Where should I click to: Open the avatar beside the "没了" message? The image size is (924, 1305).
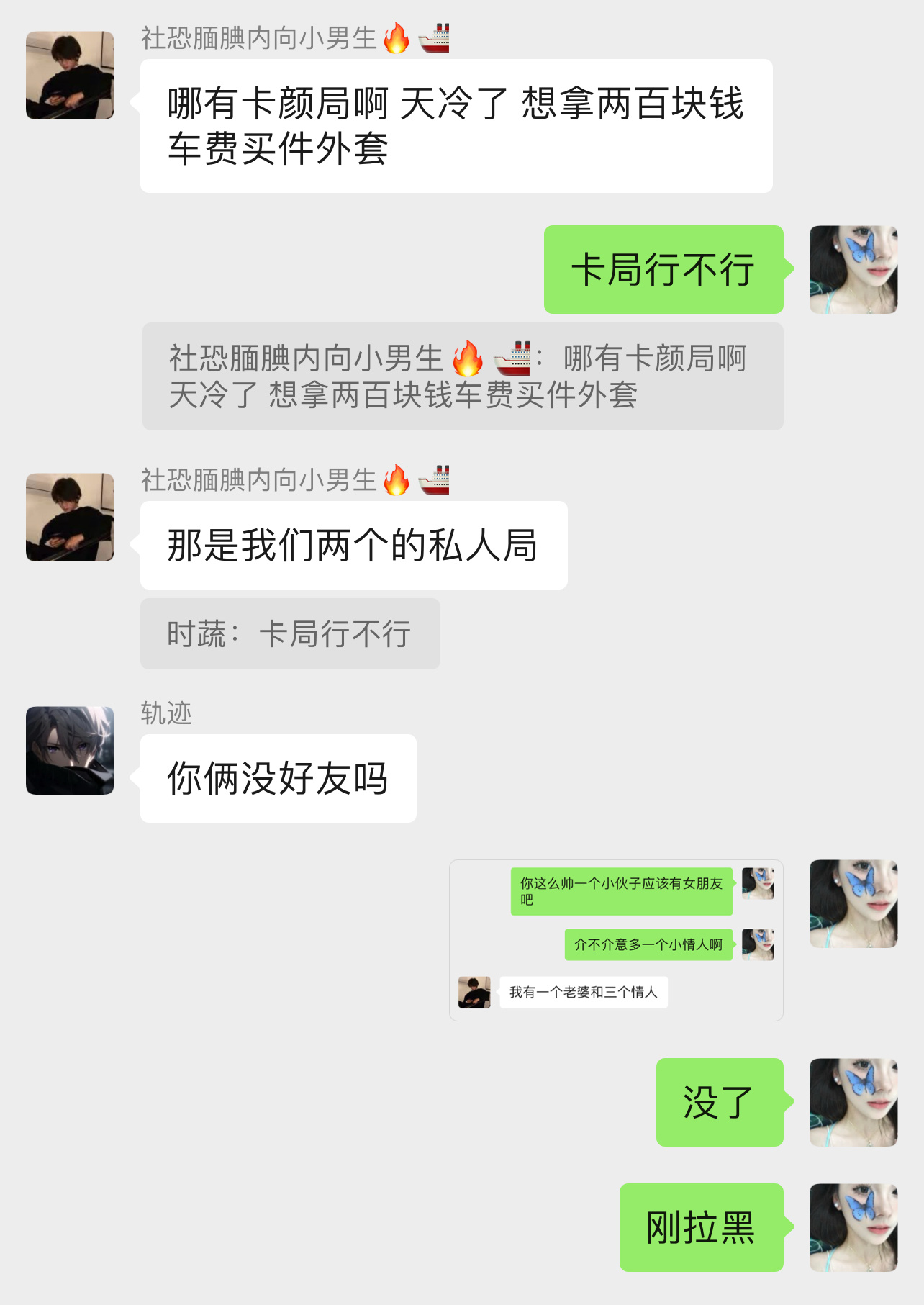click(853, 1102)
